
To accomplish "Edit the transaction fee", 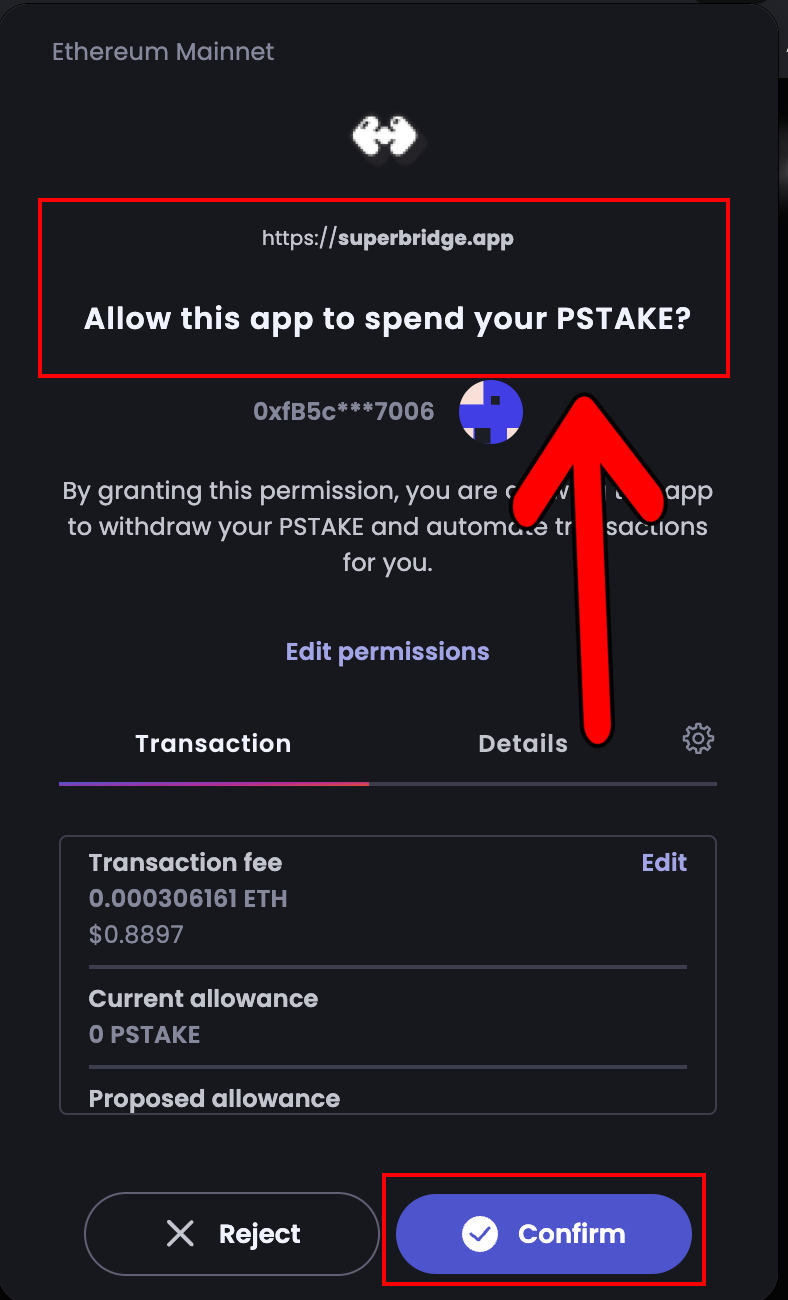I will [664, 862].
